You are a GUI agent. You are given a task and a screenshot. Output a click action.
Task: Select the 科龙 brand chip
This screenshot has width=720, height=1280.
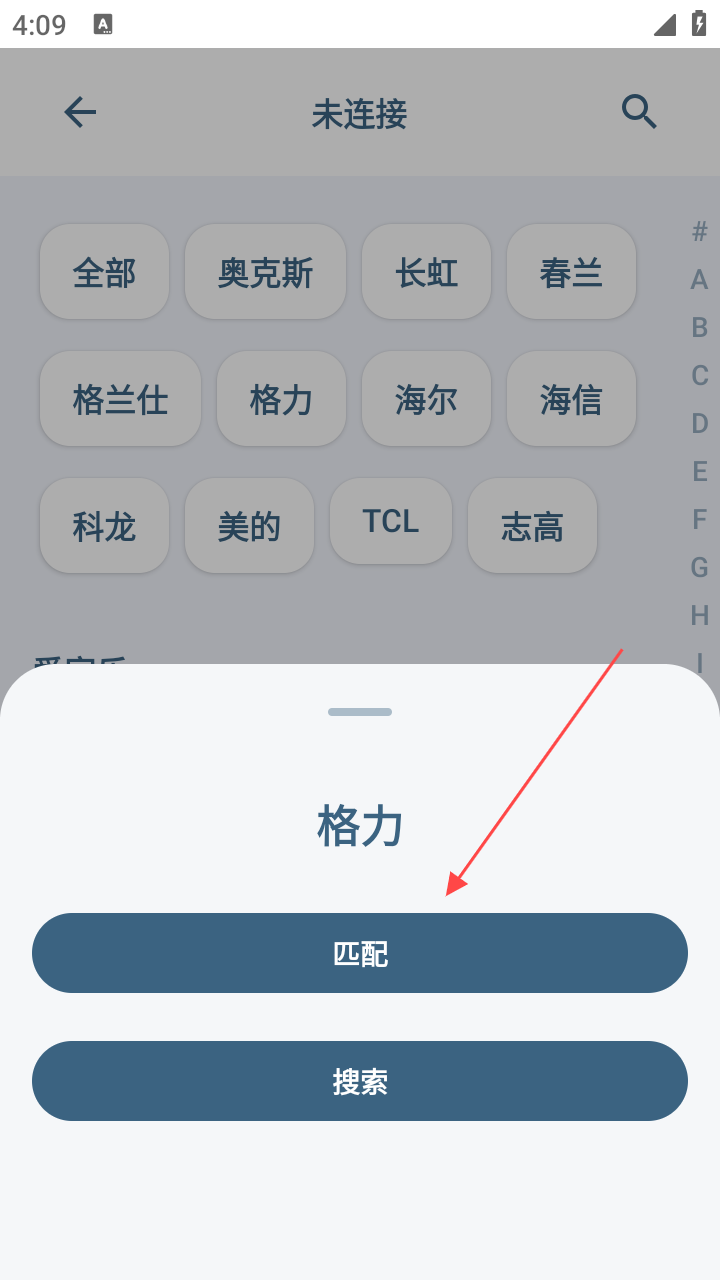104,526
